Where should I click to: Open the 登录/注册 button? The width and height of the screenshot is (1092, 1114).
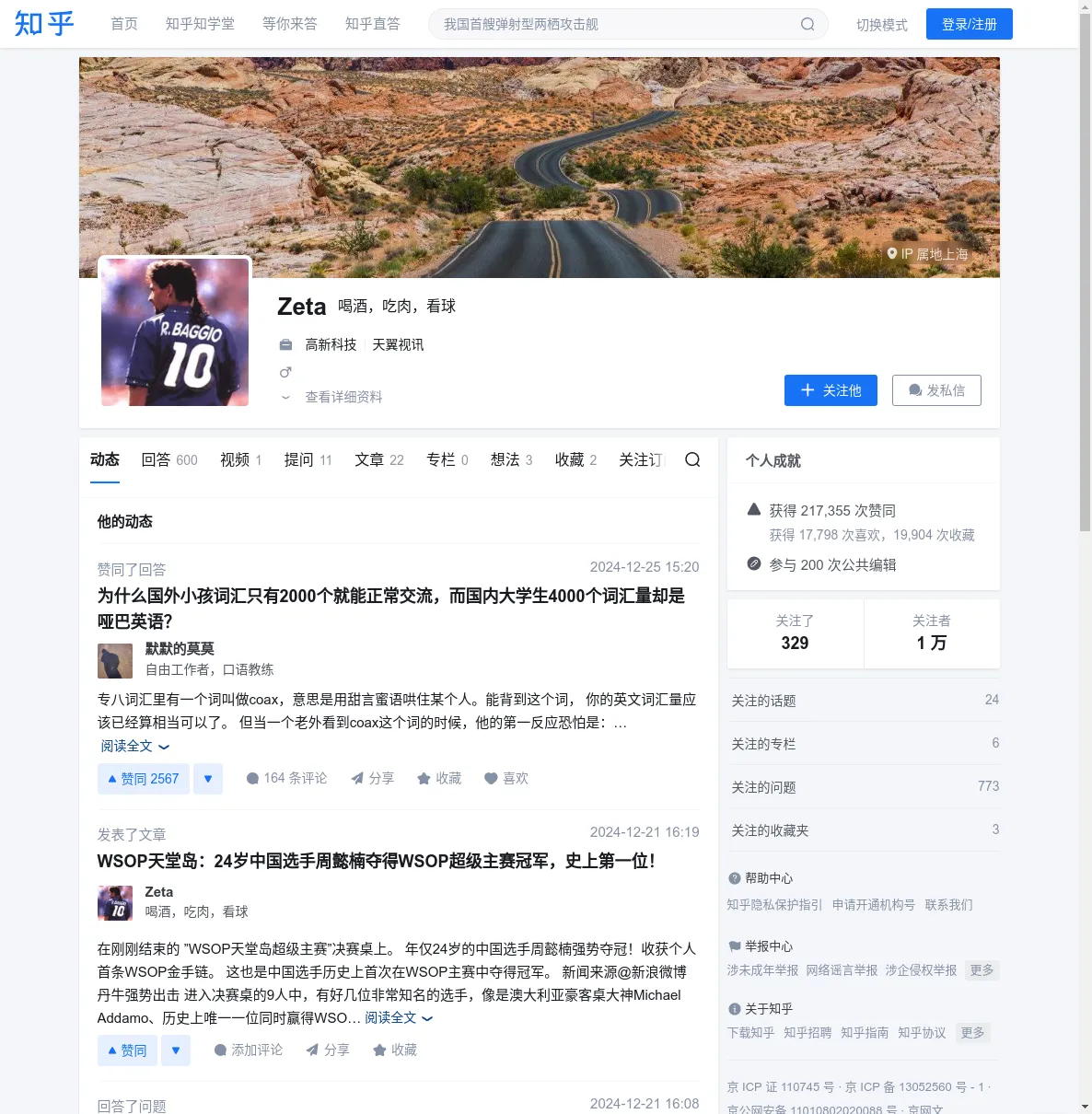[969, 24]
